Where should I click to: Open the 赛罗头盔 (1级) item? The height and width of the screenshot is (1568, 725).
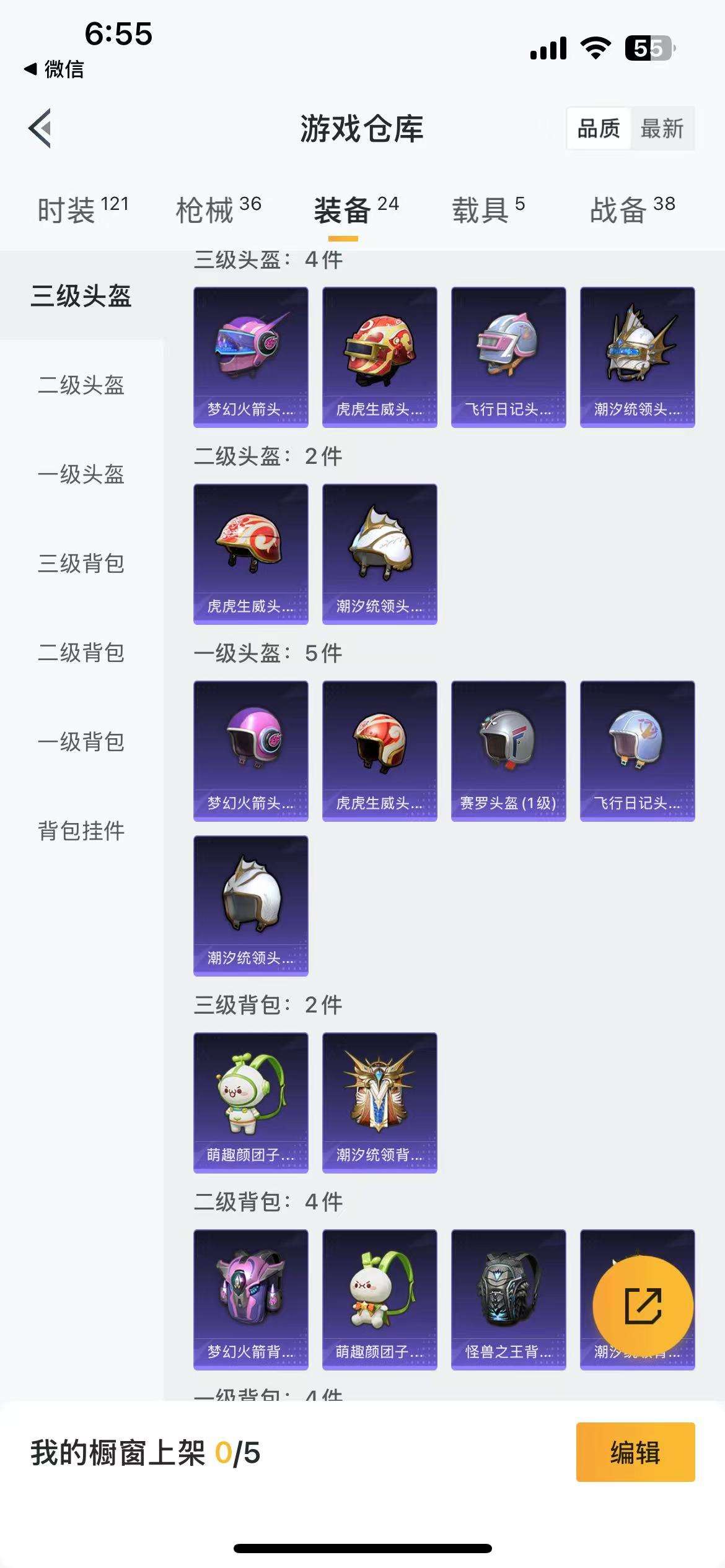508,751
